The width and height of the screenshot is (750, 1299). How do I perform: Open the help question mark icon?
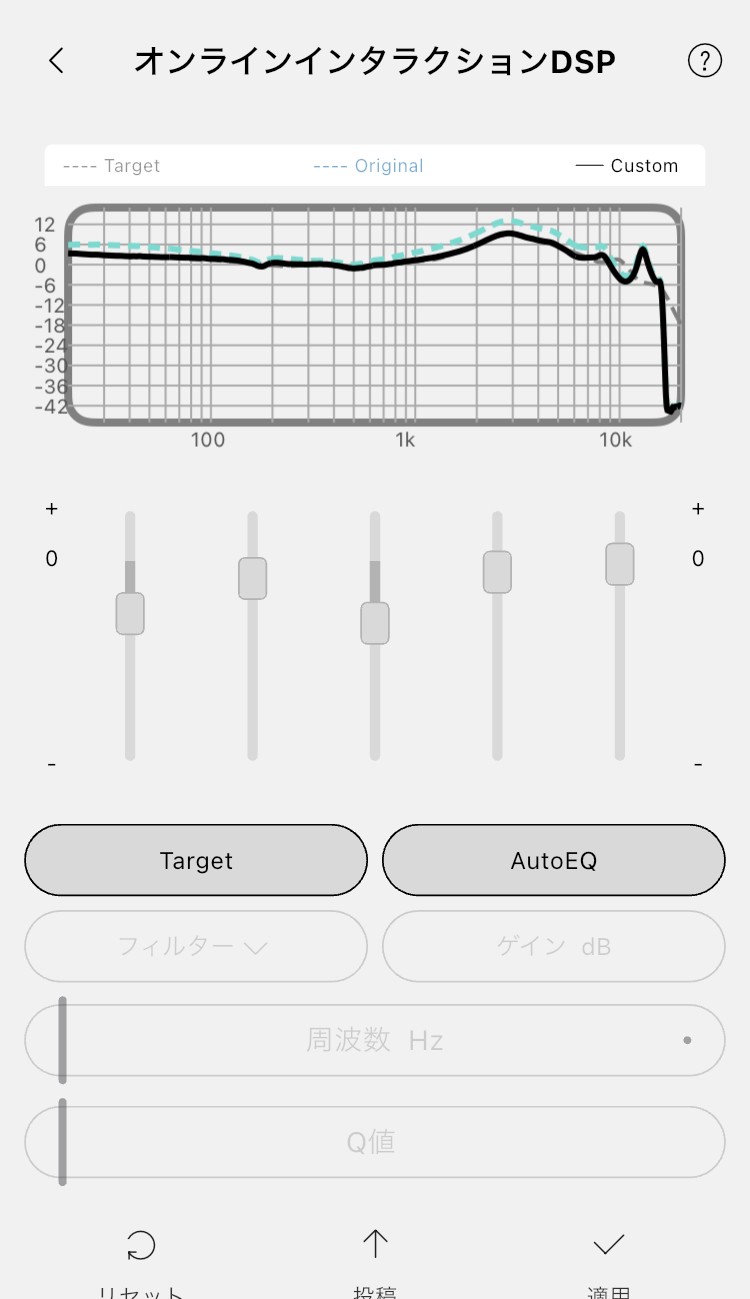coord(704,61)
